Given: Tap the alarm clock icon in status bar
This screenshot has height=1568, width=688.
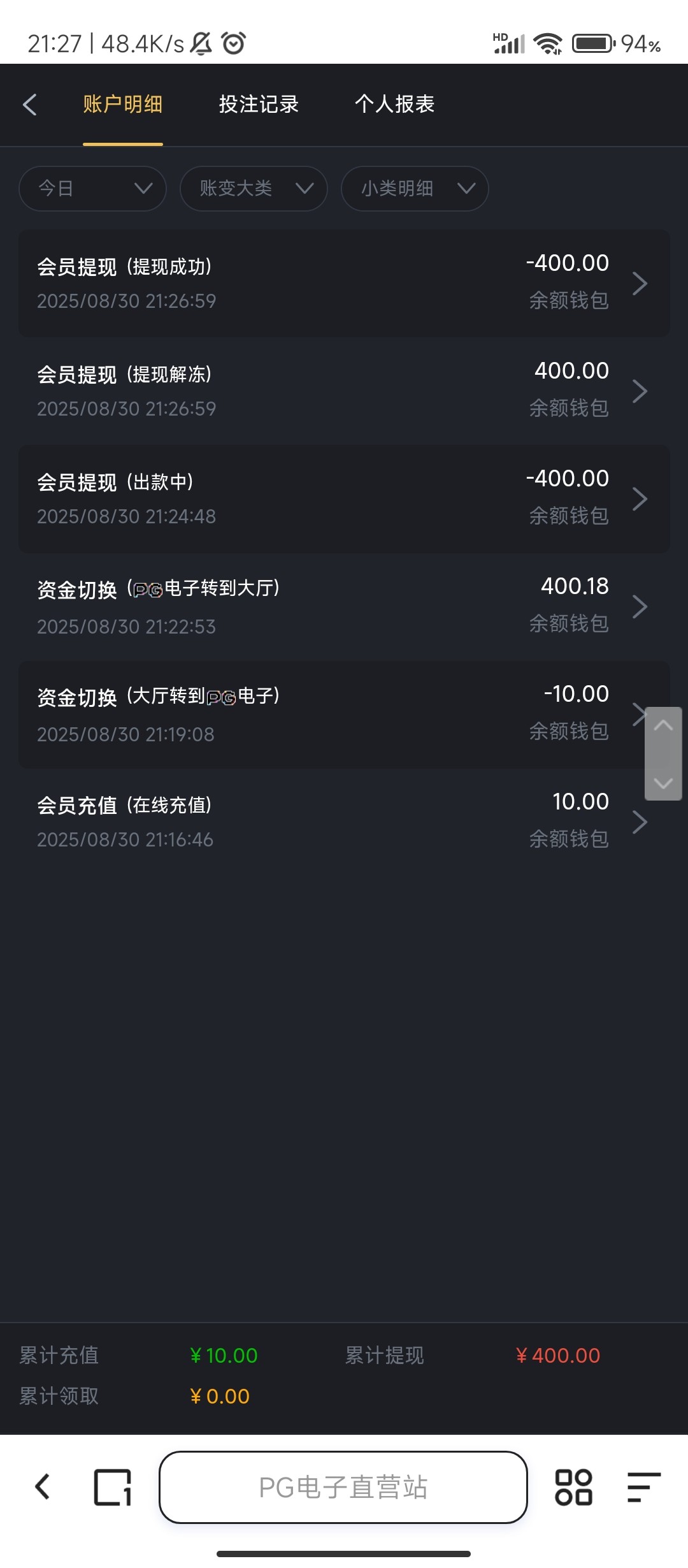Looking at the screenshot, I should [x=234, y=43].
